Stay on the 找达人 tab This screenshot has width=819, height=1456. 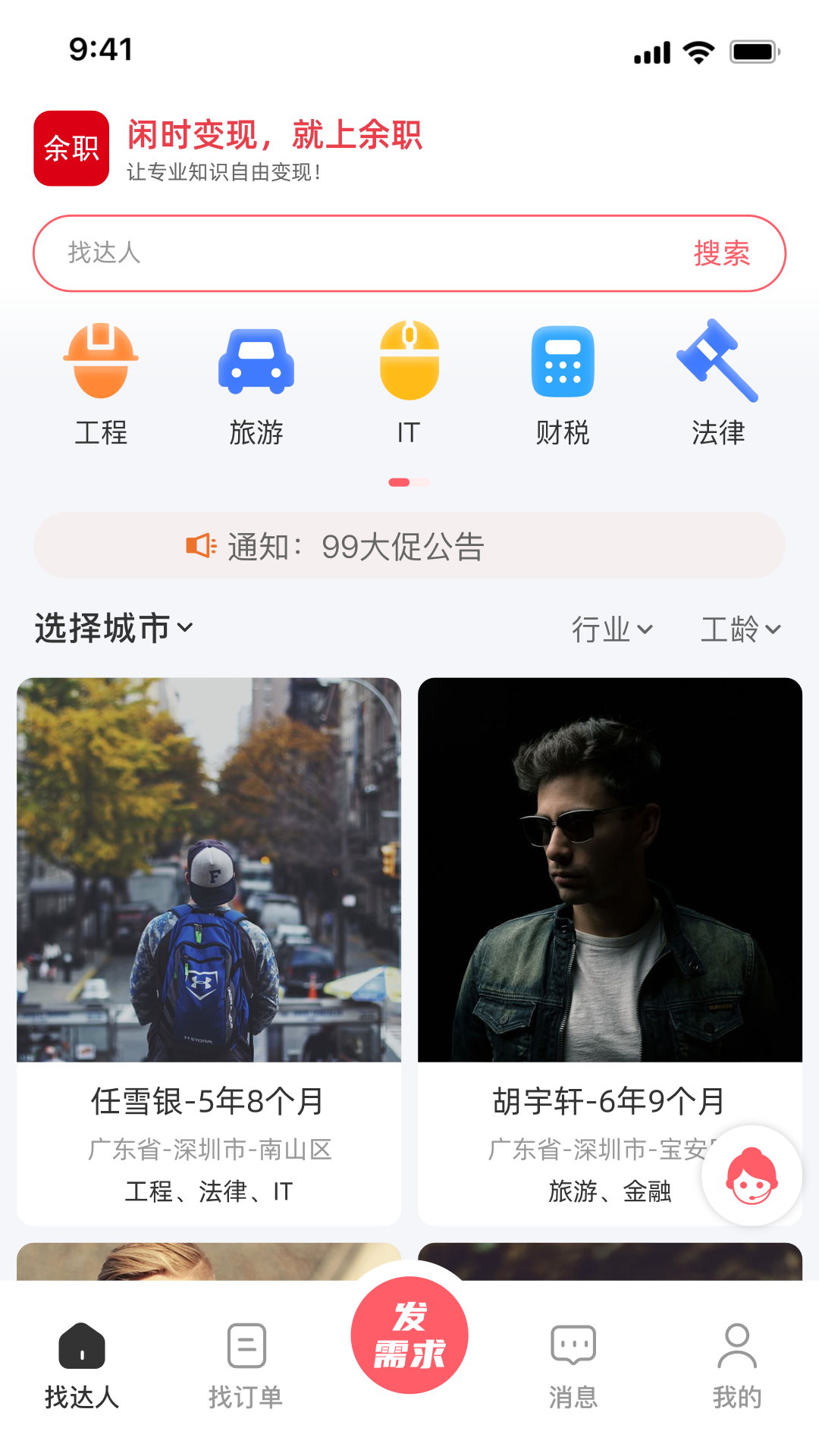tap(80, 1365)
